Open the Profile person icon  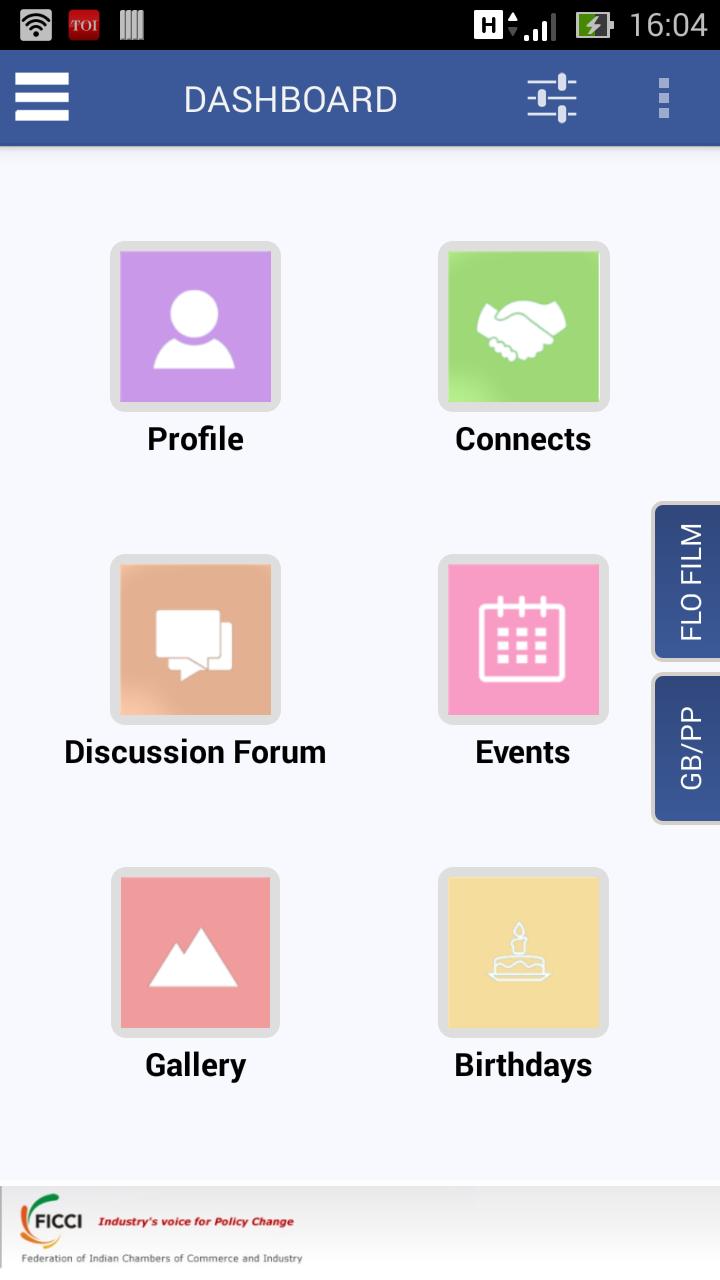[x=194, y=327]
